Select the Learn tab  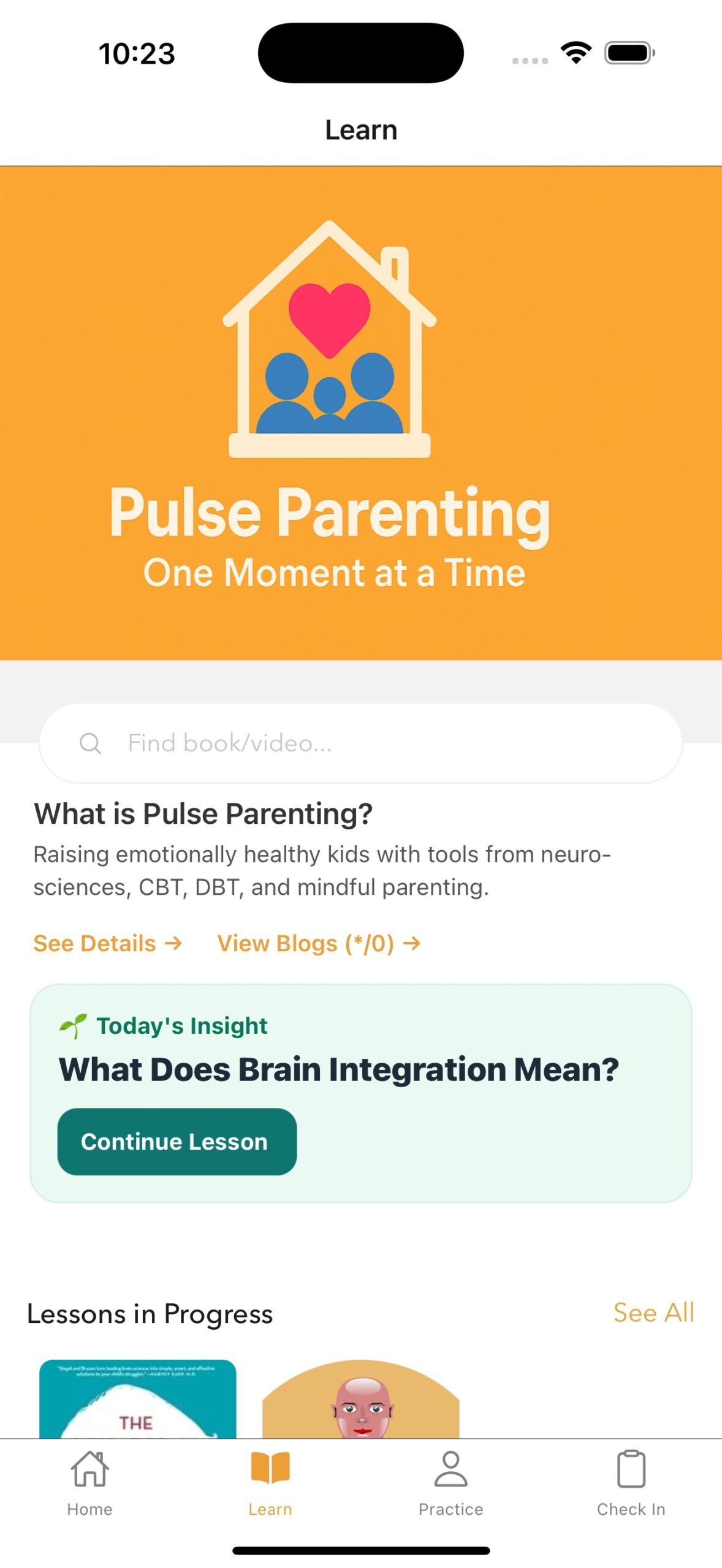pyautogui.click(x=270, y=1482)
